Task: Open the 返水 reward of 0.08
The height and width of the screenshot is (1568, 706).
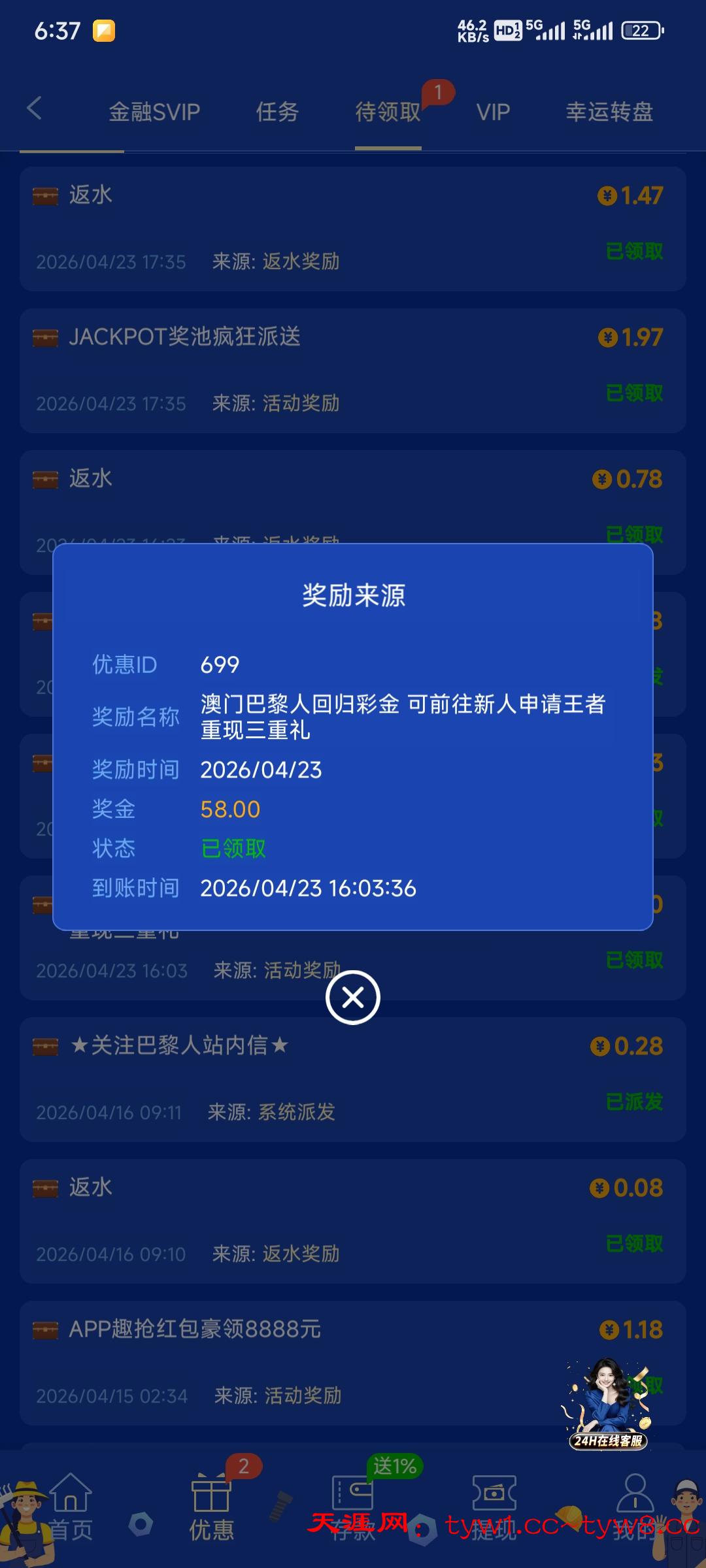Action: pos(353,1220)
